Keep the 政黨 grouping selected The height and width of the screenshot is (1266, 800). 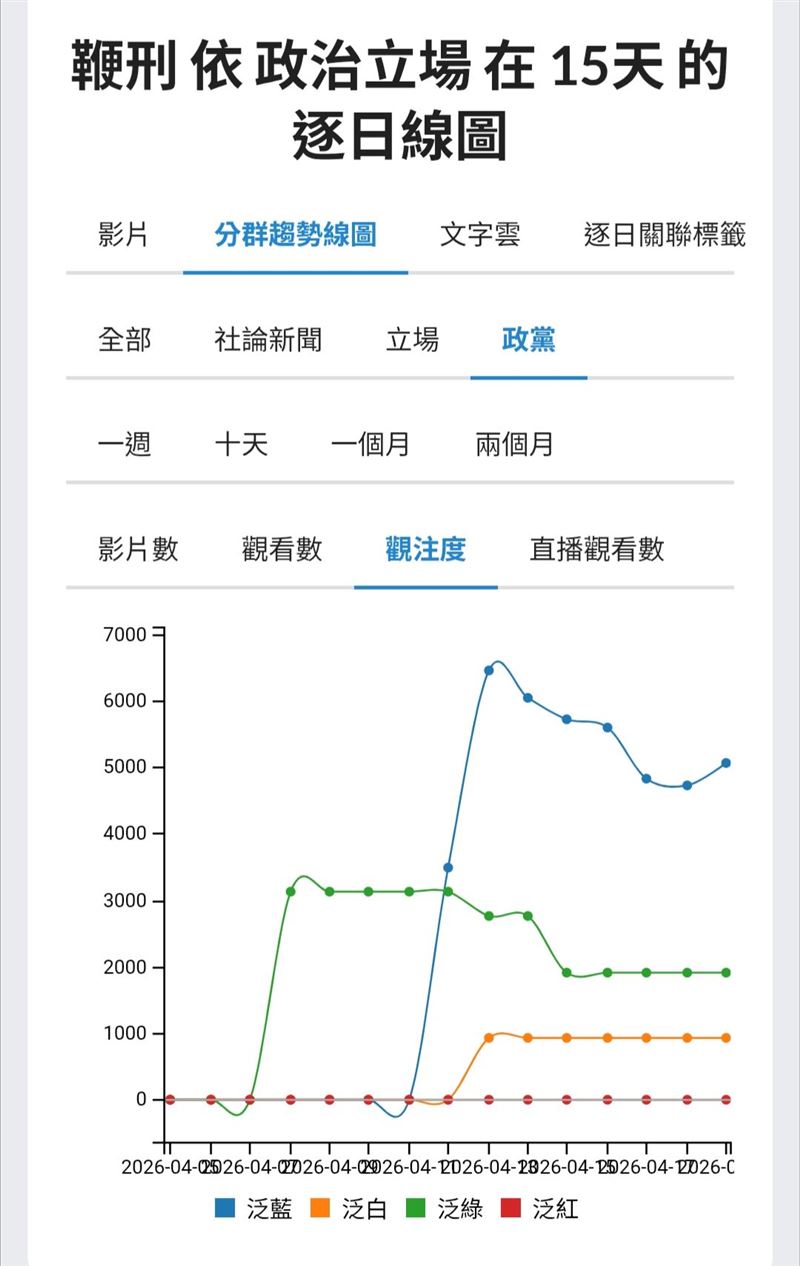(x=529, y=340)
